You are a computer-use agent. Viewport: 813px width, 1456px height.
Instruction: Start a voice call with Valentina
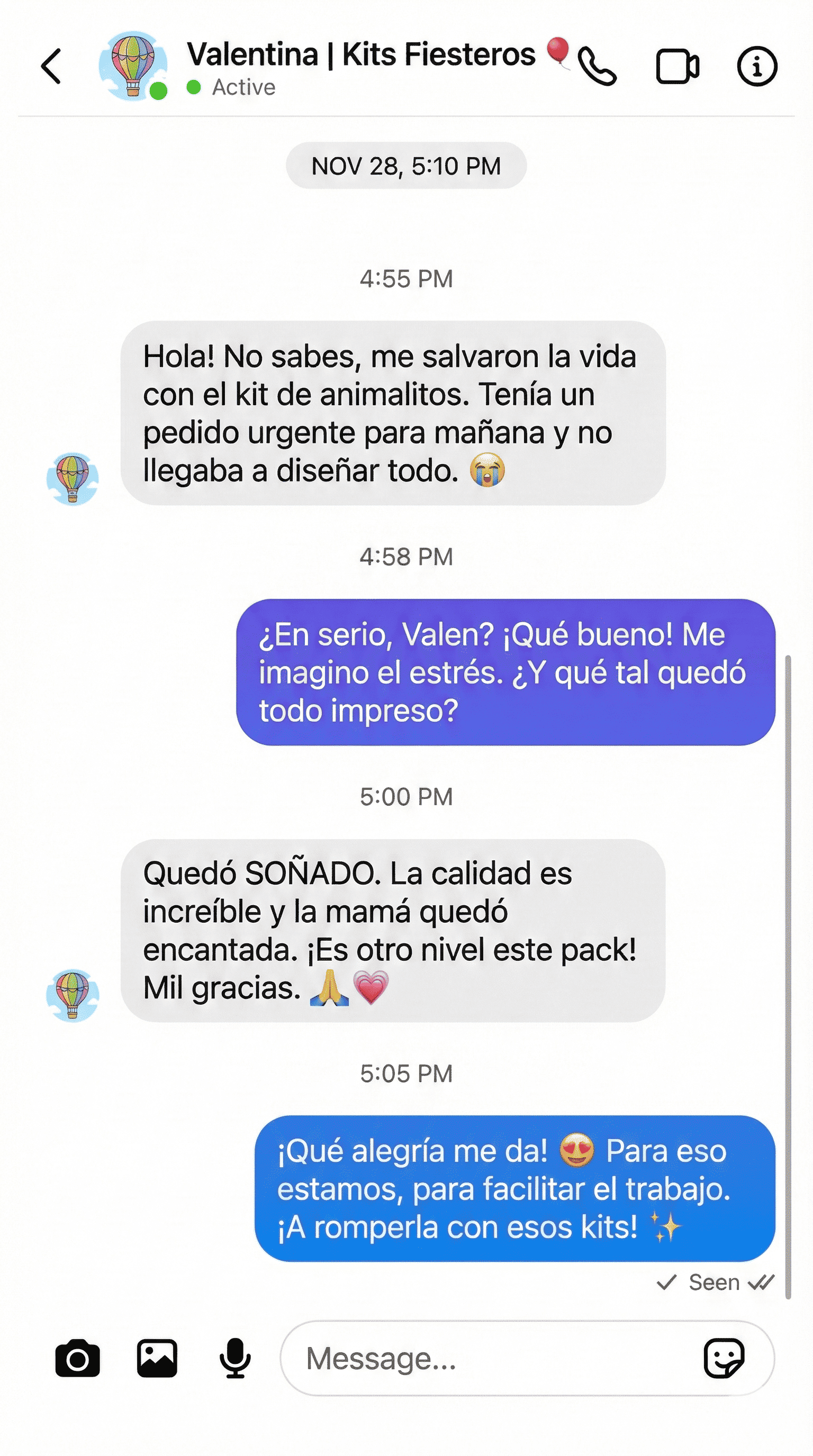pos(598,67)
